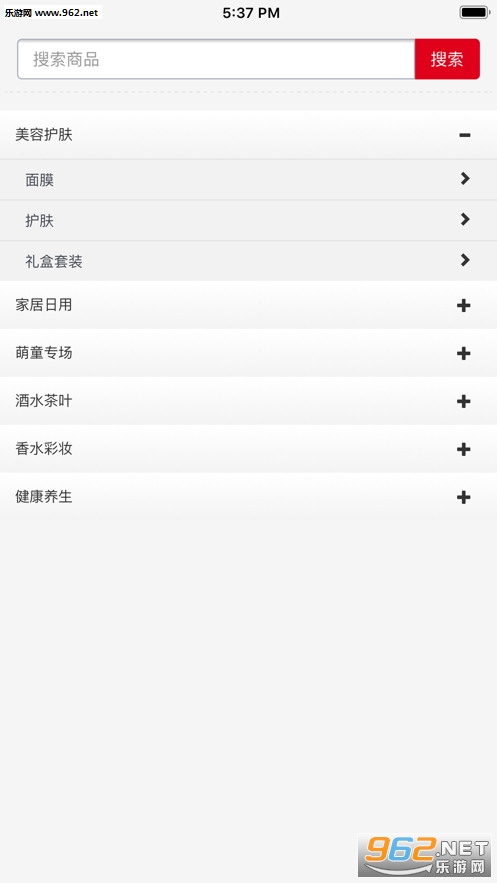This screenshot has height=883, width=497.
Task: Expand the 香水彩妆 category
Action: click(x=248, y=449)
